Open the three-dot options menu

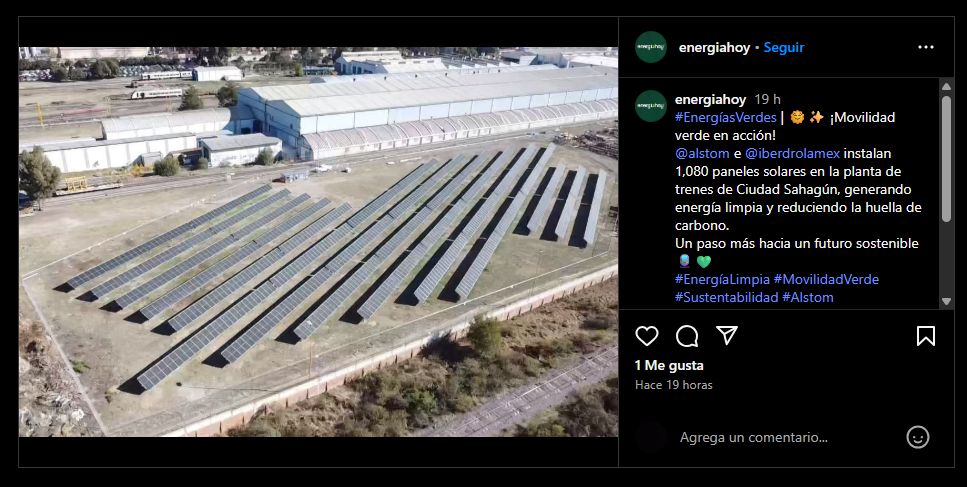(x=926, y=47)
